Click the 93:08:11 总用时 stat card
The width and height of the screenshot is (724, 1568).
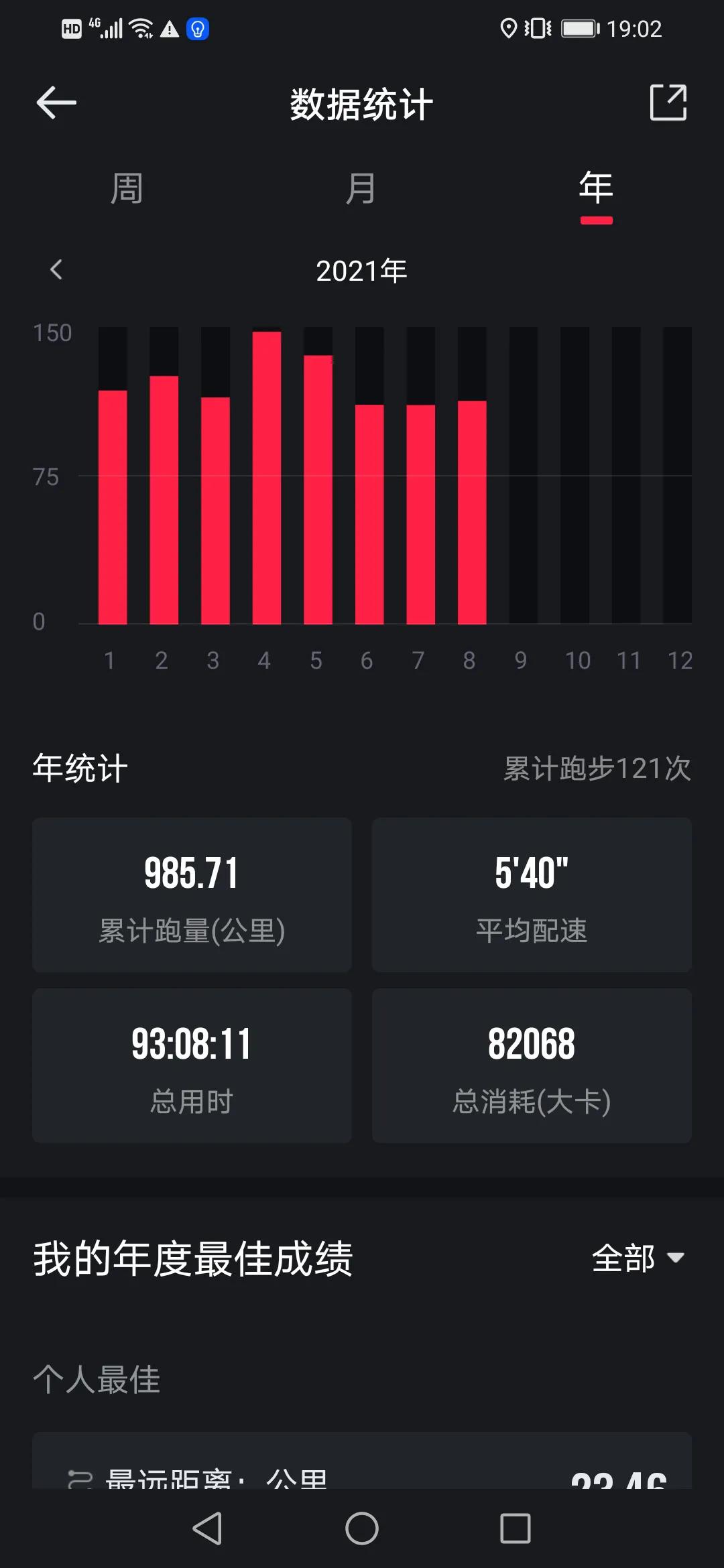tap(192, 1065)
